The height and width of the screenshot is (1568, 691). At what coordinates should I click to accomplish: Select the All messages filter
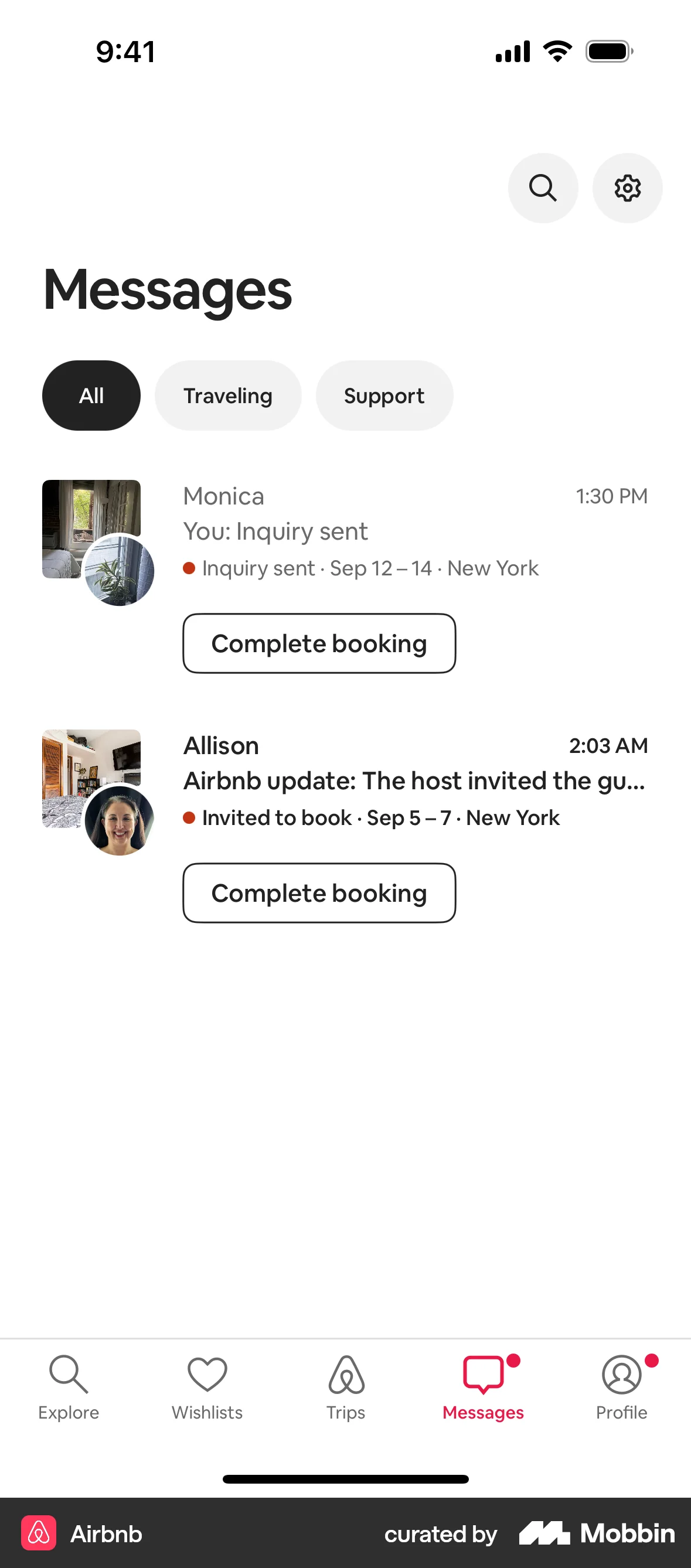(x=91, y=395)
